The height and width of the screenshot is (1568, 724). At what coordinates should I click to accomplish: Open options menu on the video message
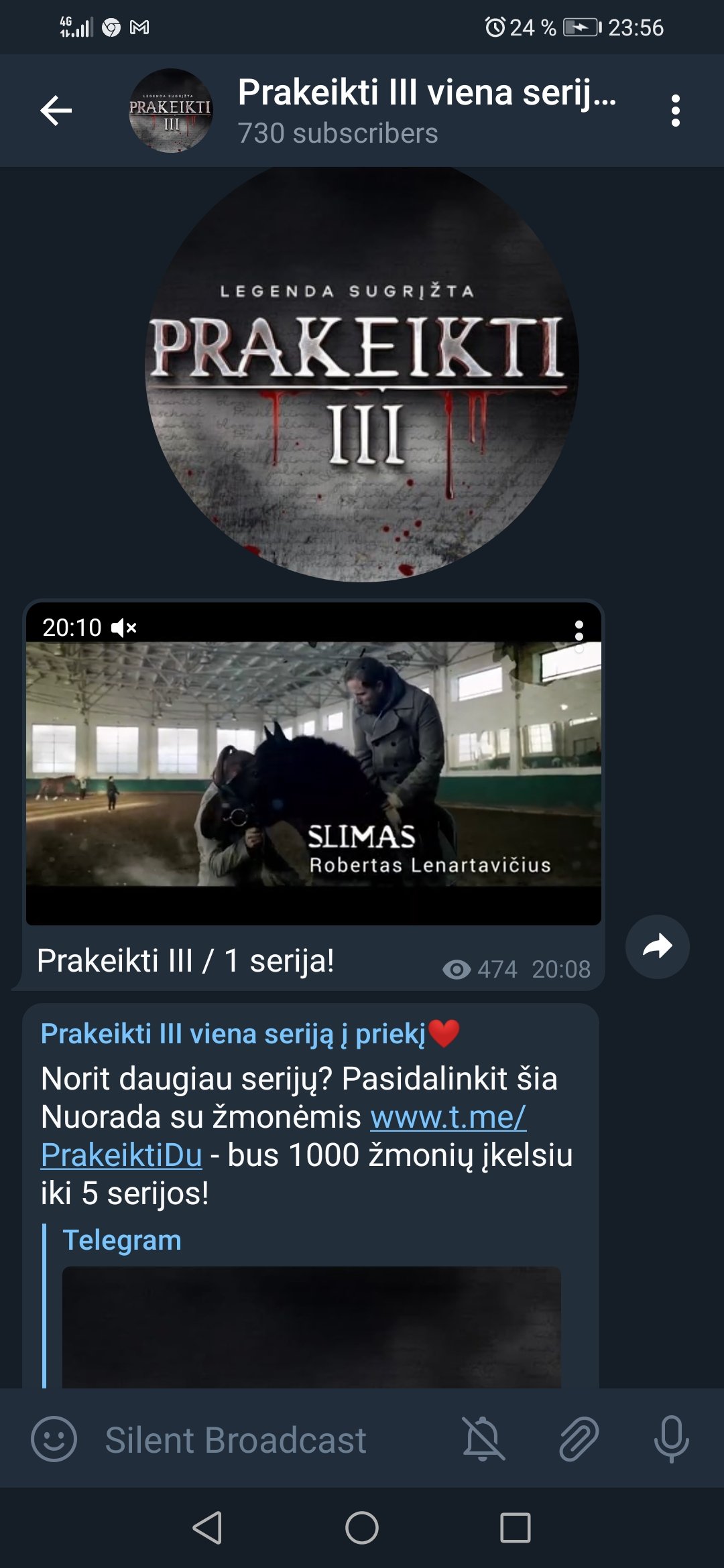(579, 631)
